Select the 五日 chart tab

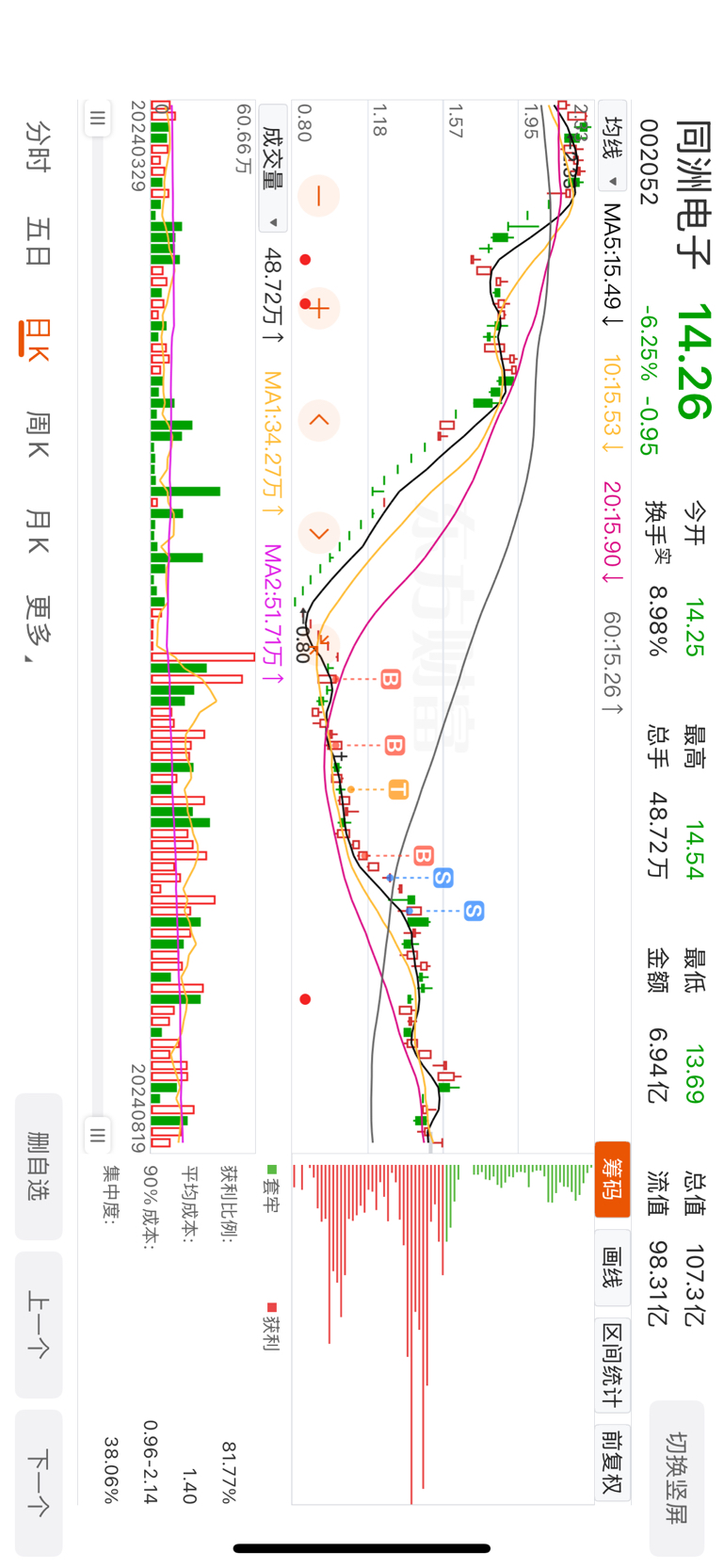pyautogui.click(x=38, y=241)
